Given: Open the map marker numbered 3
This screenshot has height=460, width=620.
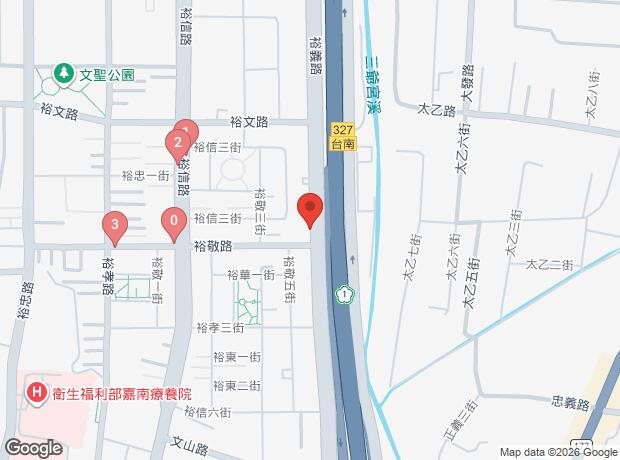Looking at the screenshot, I should pos(115,225).
